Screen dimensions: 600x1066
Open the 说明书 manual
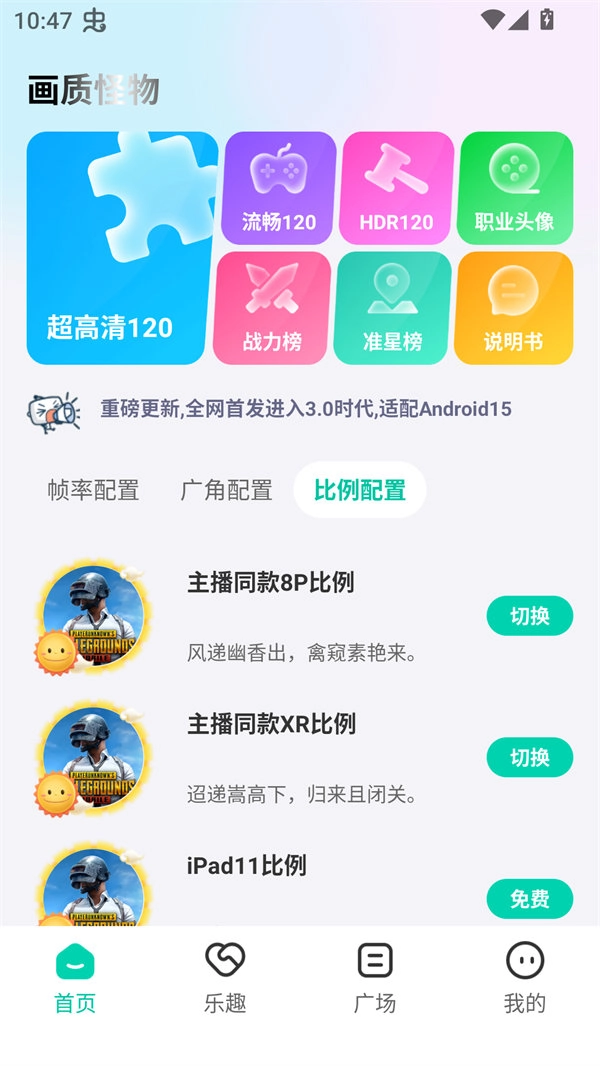click(x=513, y=308)
